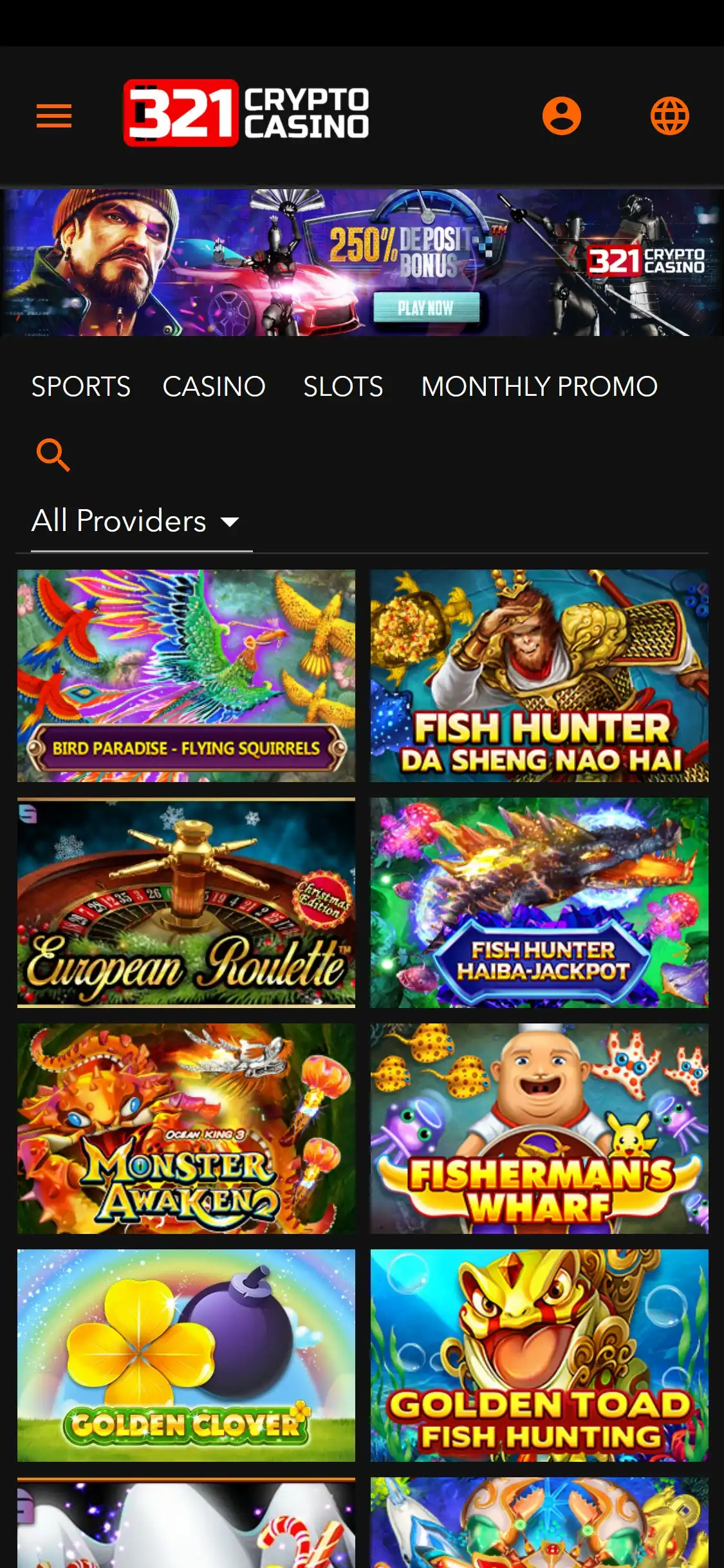Go to the SLOTS category
Viewport: 724px width, 1568px height.
click(x=343, y=386)
